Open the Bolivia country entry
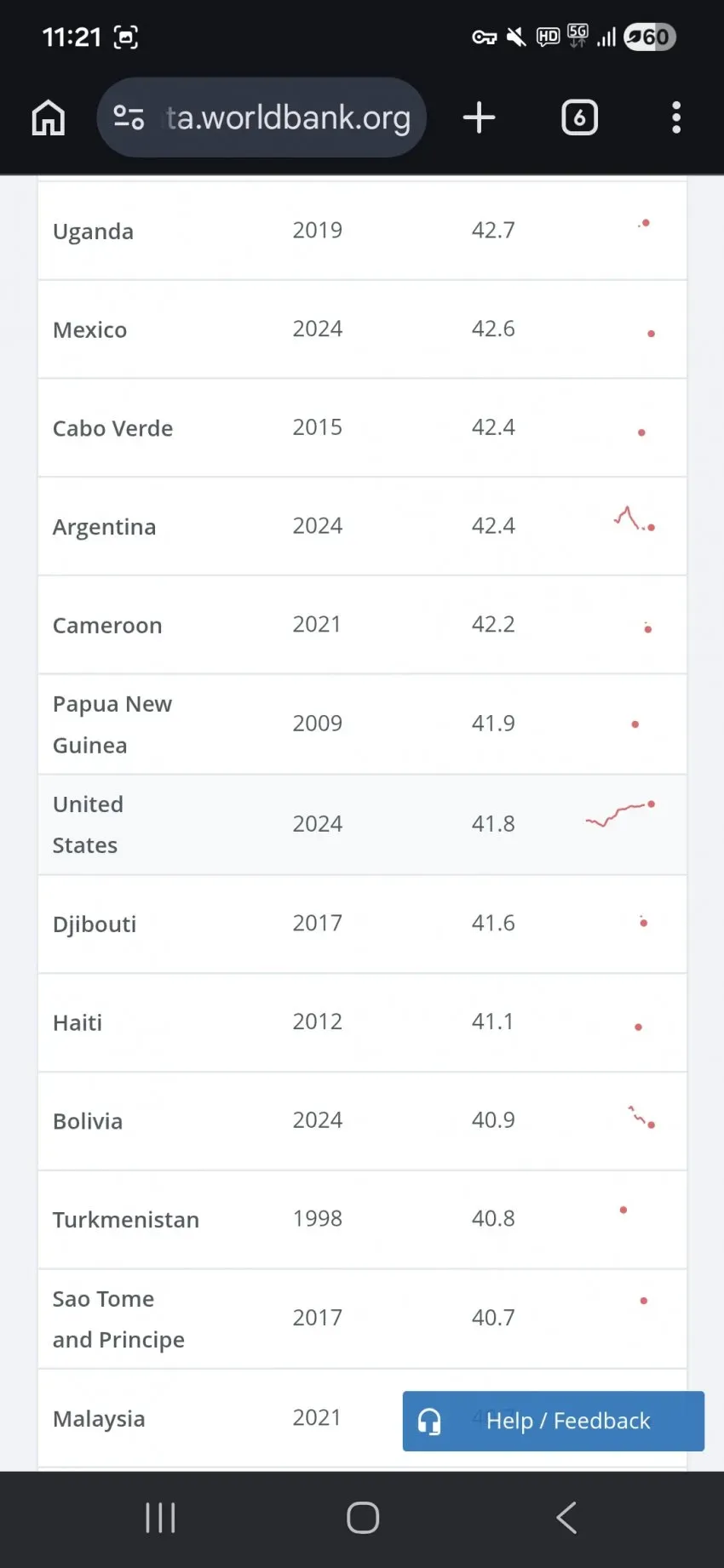Screen dimensions: 724x1568 click(362, 1121)
